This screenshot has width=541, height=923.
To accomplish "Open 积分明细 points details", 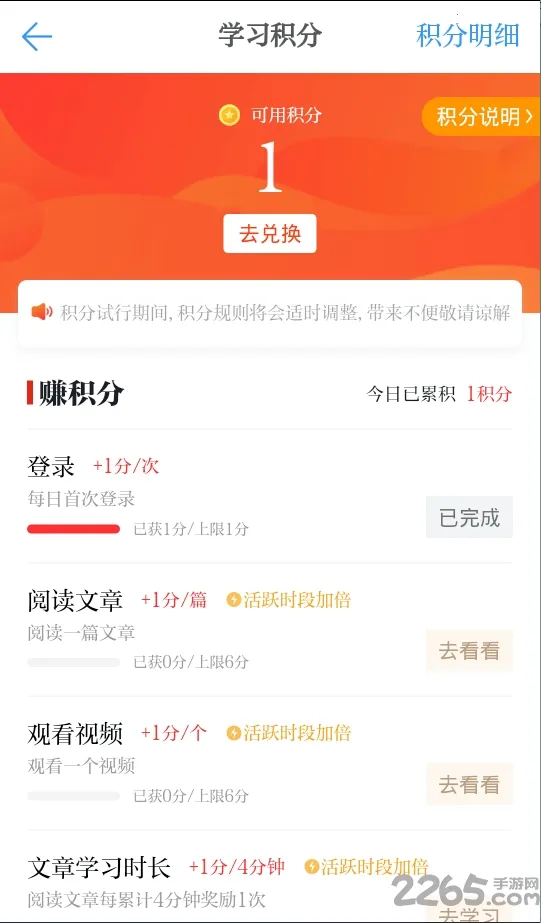I will 468,35.
